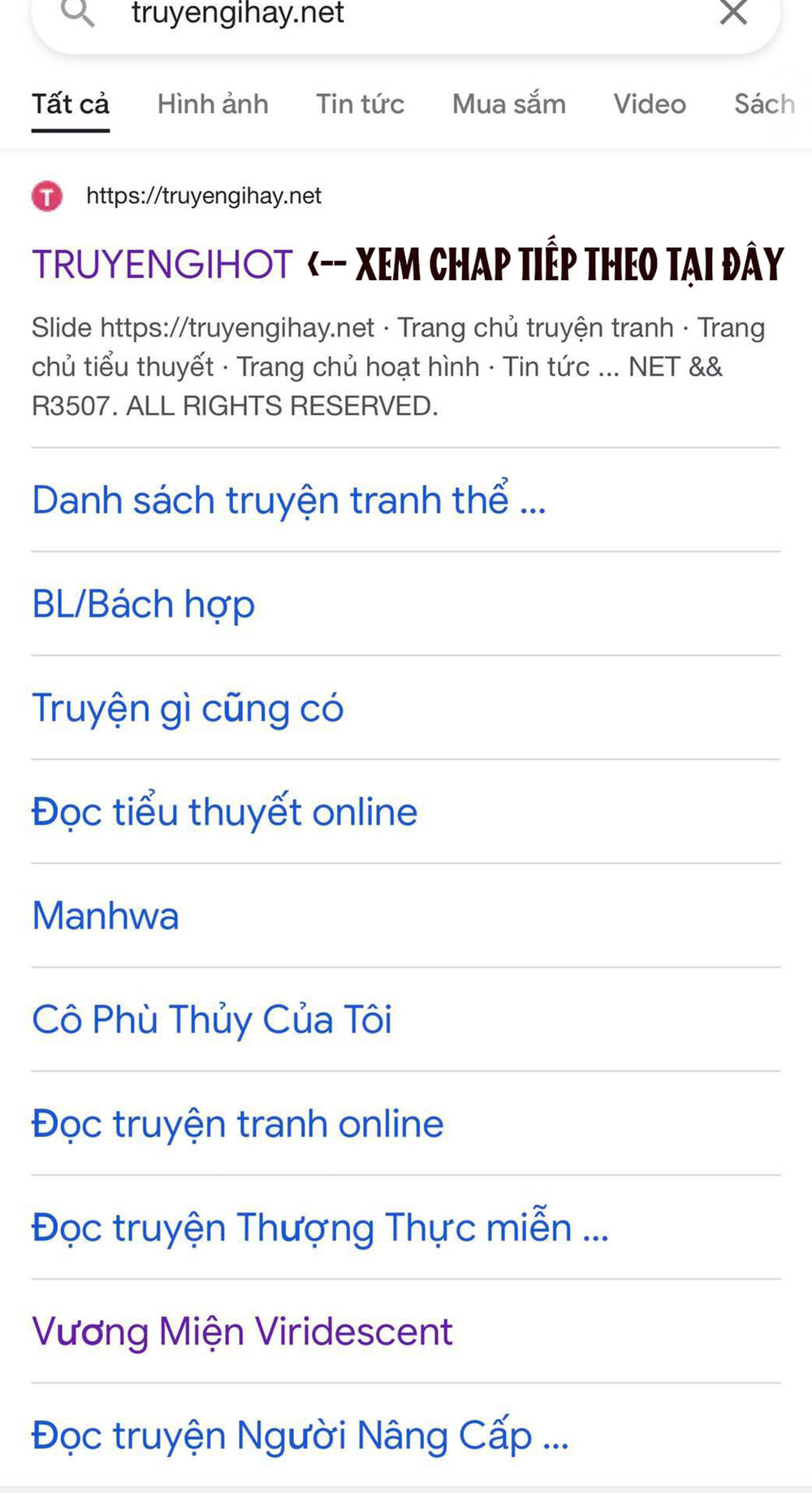812x1493 pixels.
Task: Open the visited Vương Miện Viridescent link
Action: click(x=241, y=1331)
